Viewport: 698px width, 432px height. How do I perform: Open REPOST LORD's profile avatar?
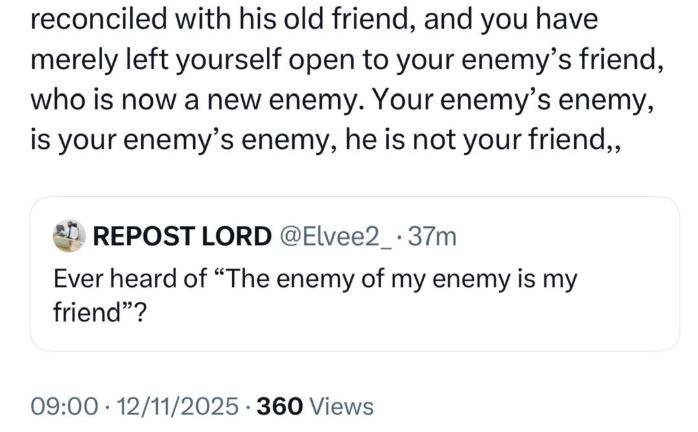69,236
